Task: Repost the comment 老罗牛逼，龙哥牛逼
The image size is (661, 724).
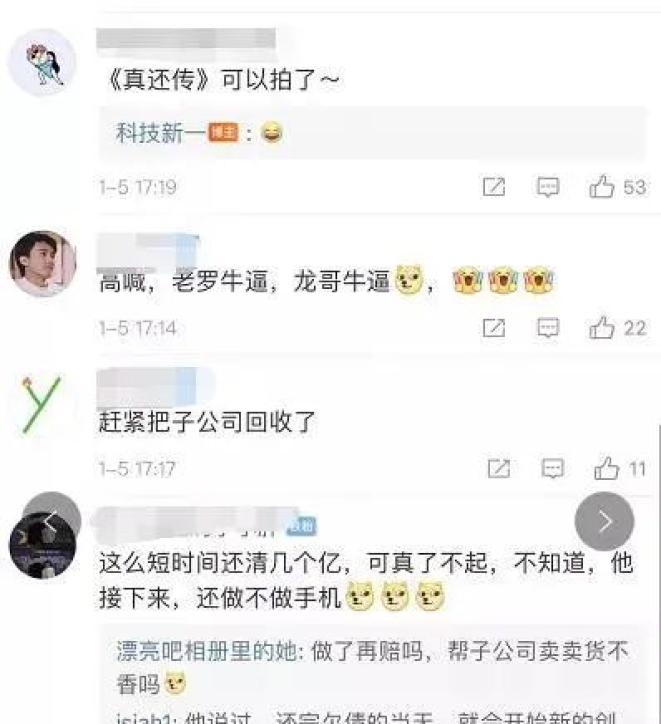Action: 494,328
